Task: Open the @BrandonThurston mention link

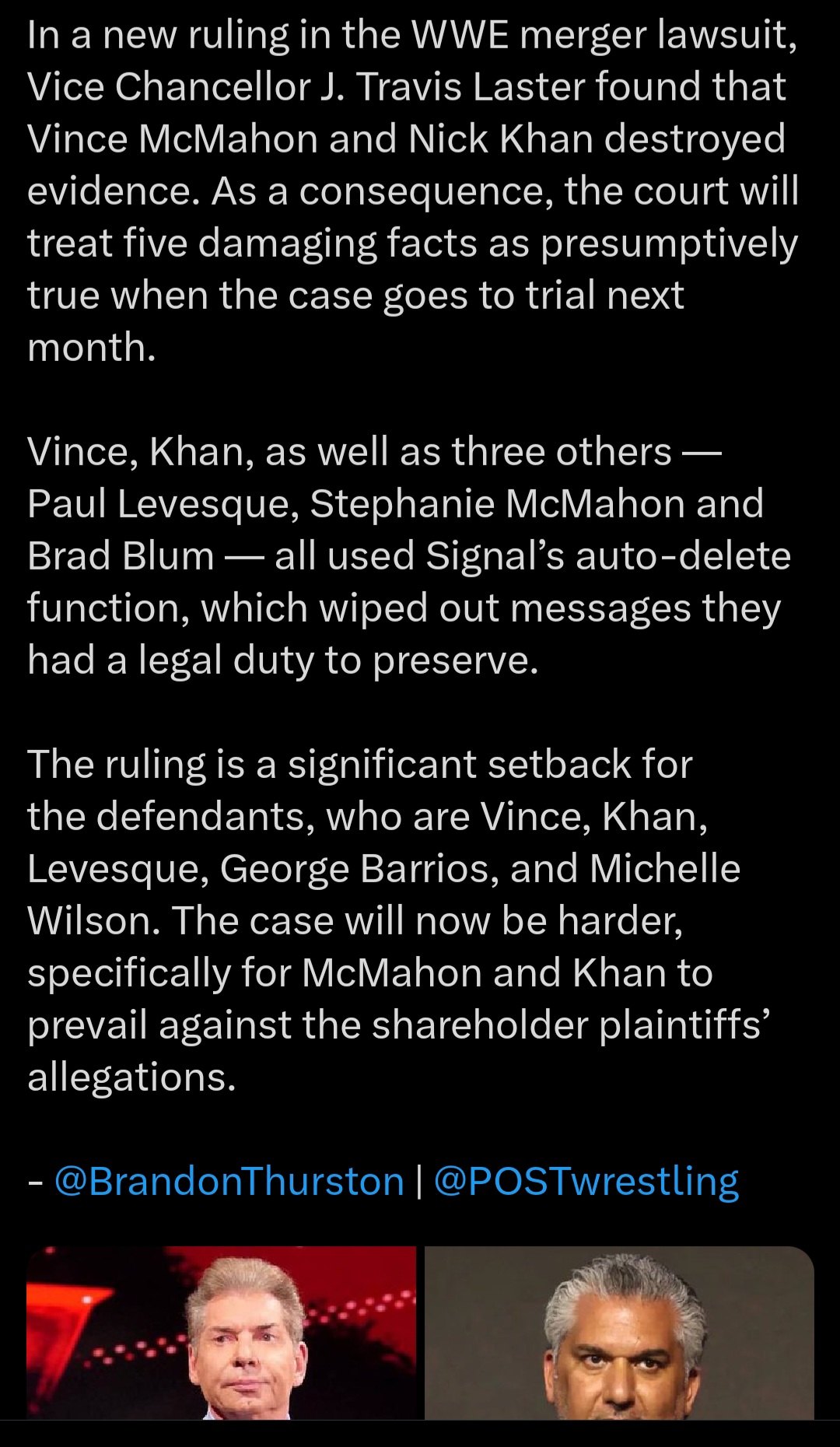Action: pos(229,1182)
